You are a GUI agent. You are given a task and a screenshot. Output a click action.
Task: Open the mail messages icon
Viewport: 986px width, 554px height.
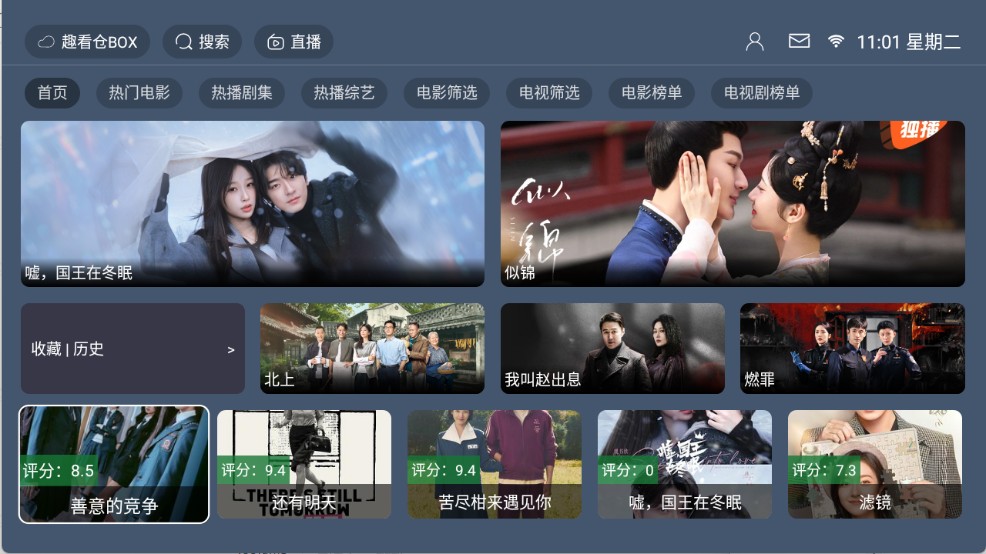(x=798, y=41)
